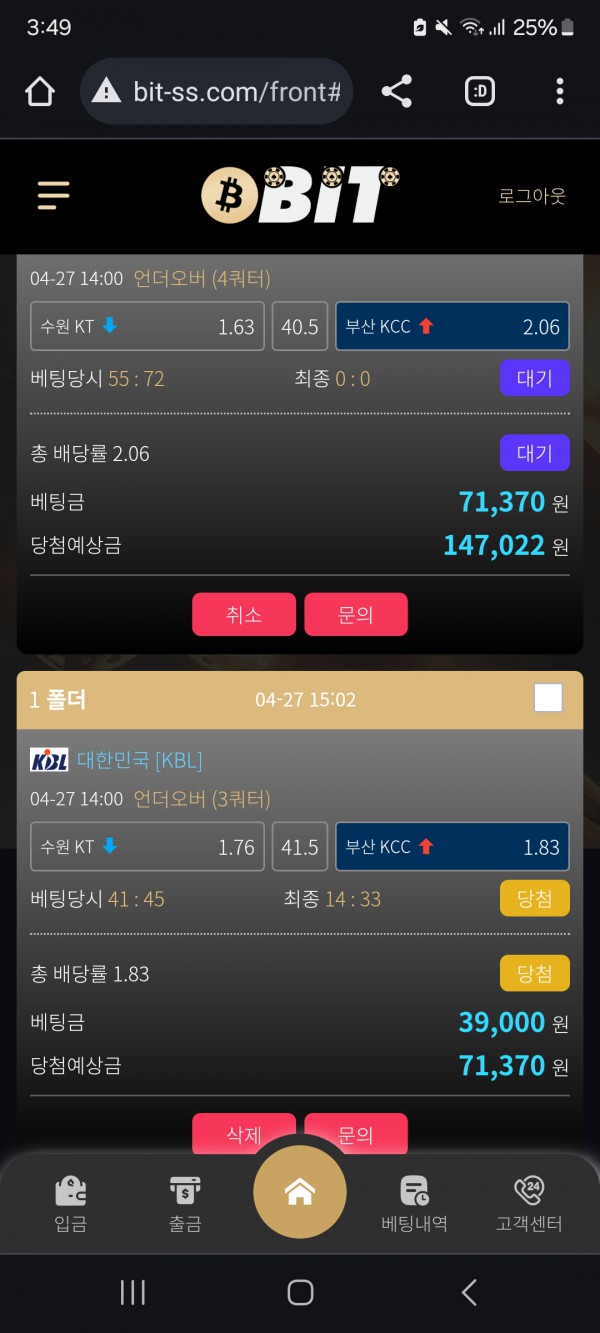Share this page from the browser bar
This screenshot has width=600, height=1333.
[x=397, y=92]
